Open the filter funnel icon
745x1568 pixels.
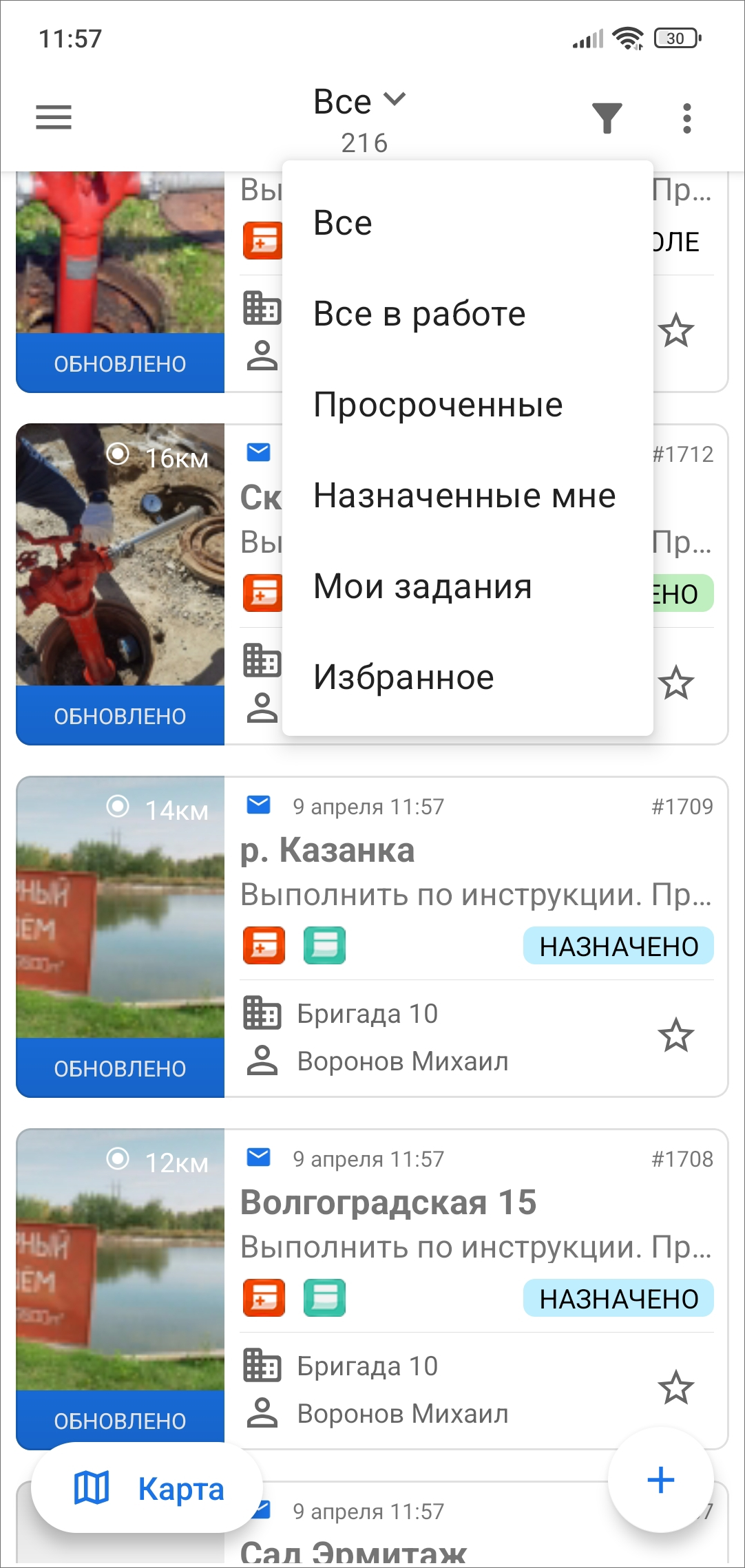(x=607, y=118)
